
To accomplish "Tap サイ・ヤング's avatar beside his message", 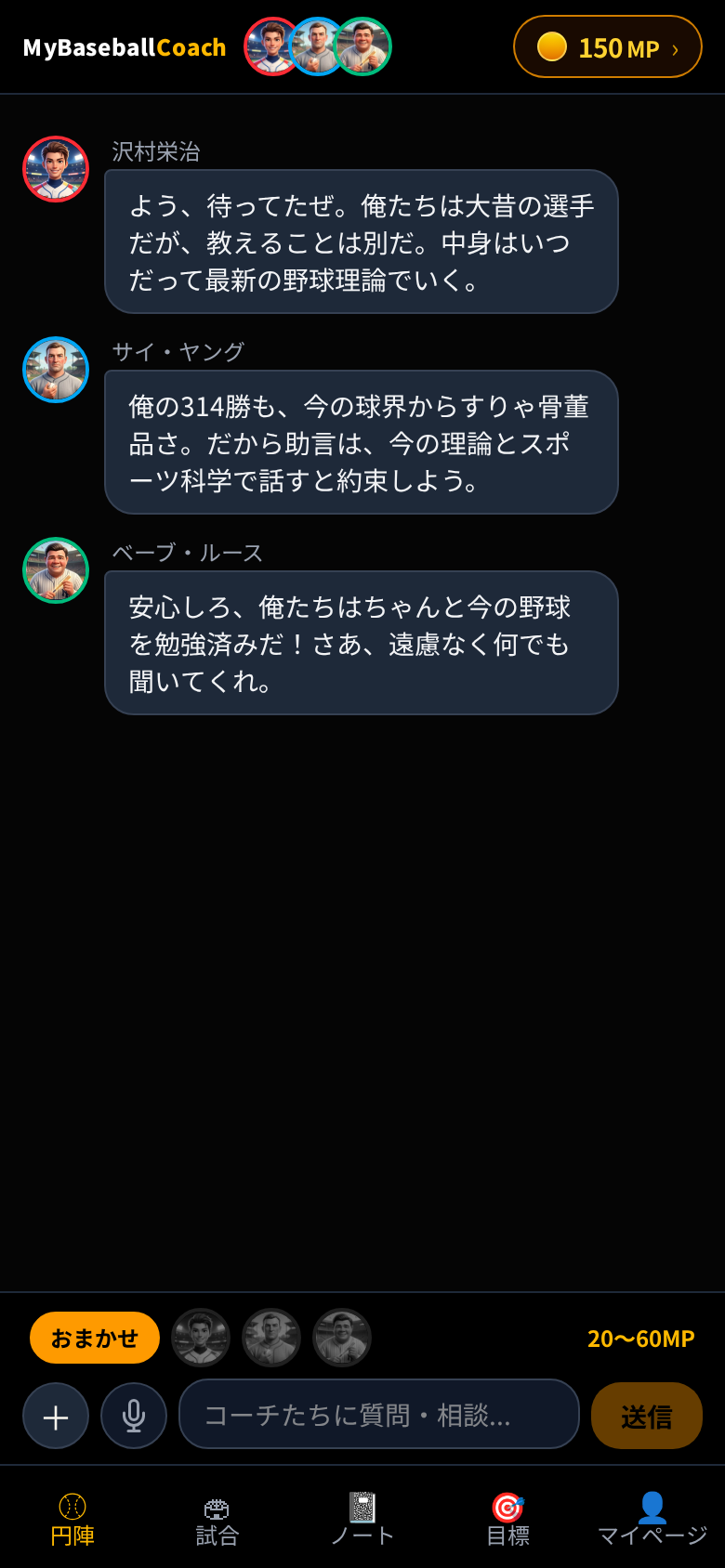I will [56, 370].
